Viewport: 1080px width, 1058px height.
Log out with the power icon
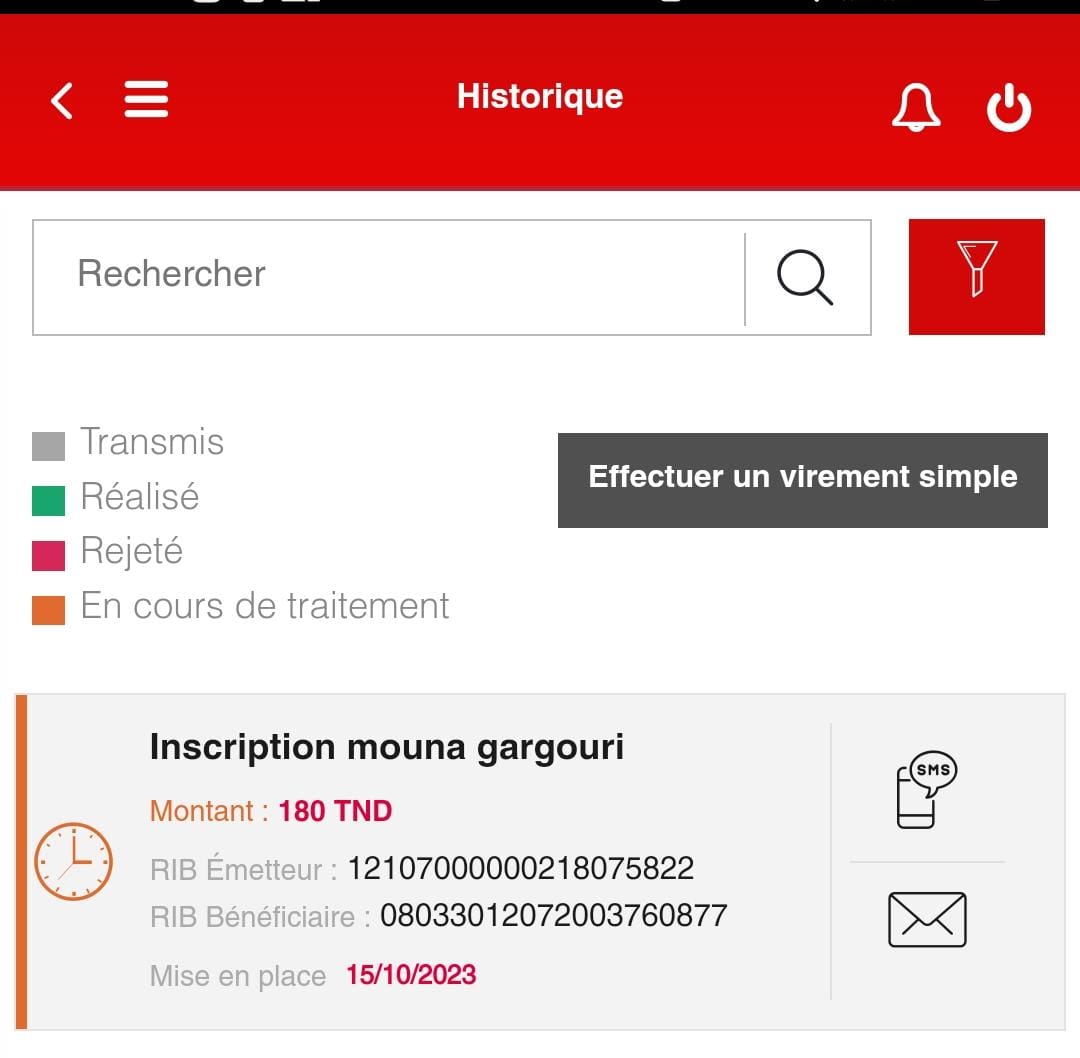pyautogui.click(x=1008, y=107)
